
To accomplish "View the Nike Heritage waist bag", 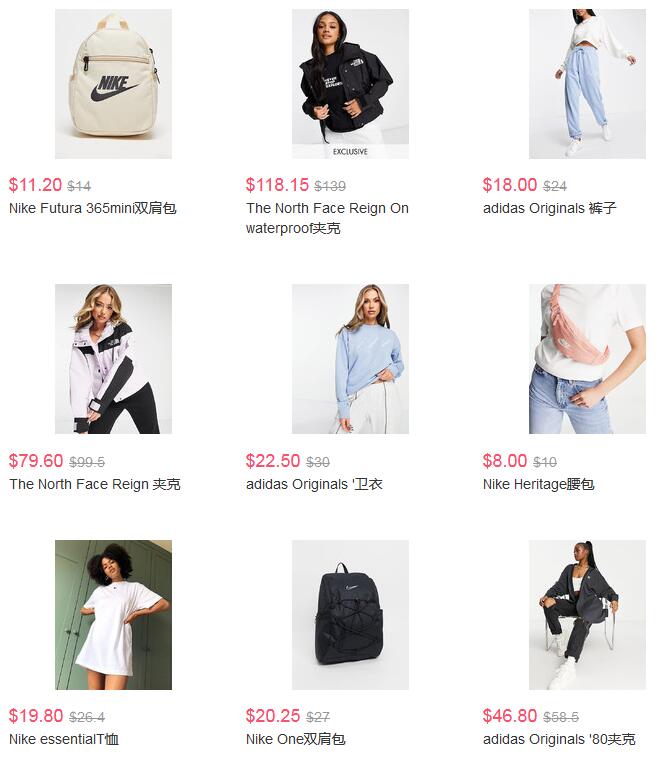I will pyautogui.click(x=587, y=358).
